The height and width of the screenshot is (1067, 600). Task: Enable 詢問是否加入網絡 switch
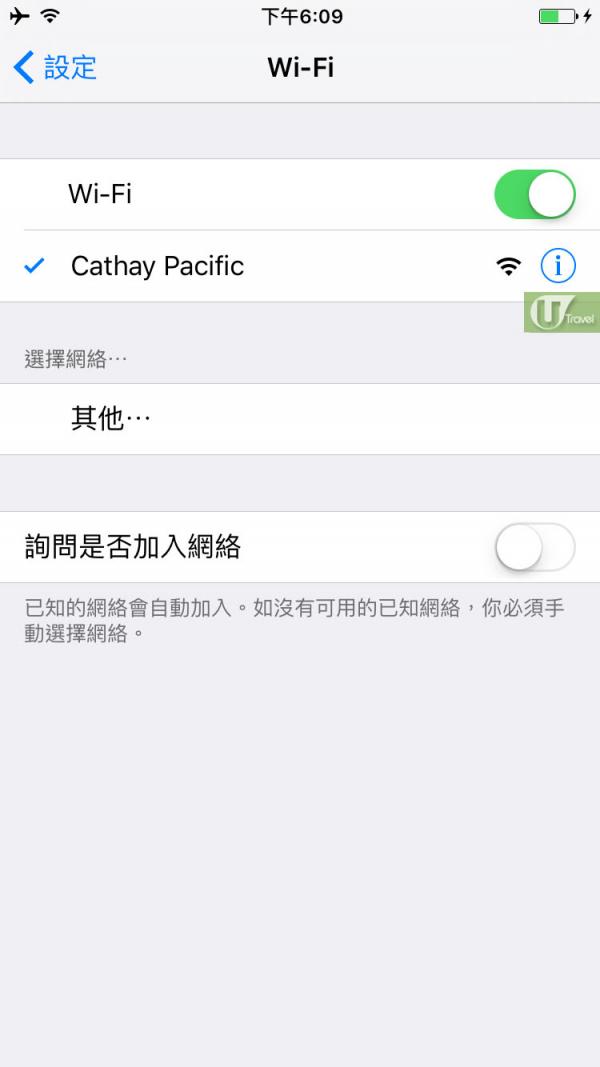(534, 547)
